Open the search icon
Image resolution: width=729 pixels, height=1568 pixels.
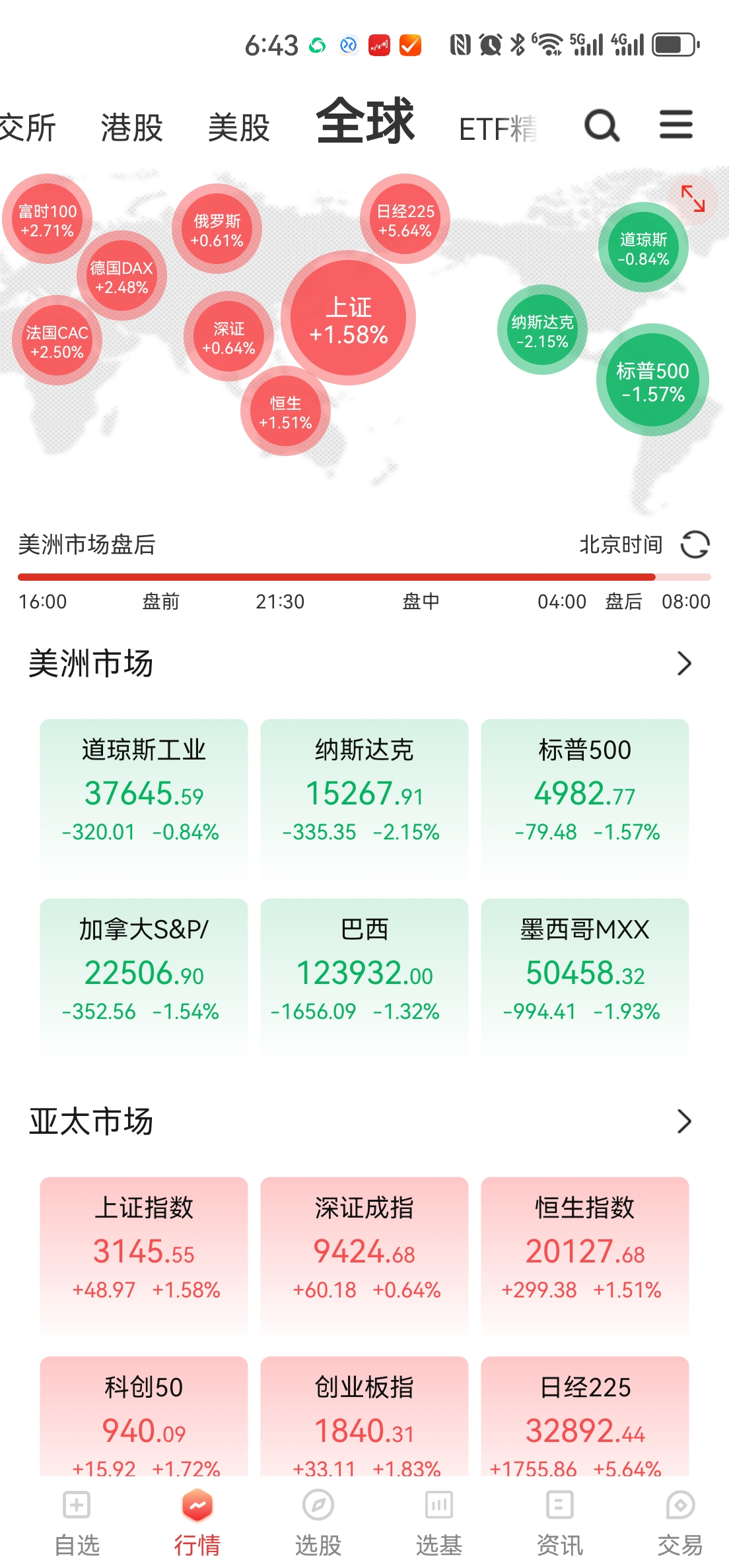click(x=602, y=125)
